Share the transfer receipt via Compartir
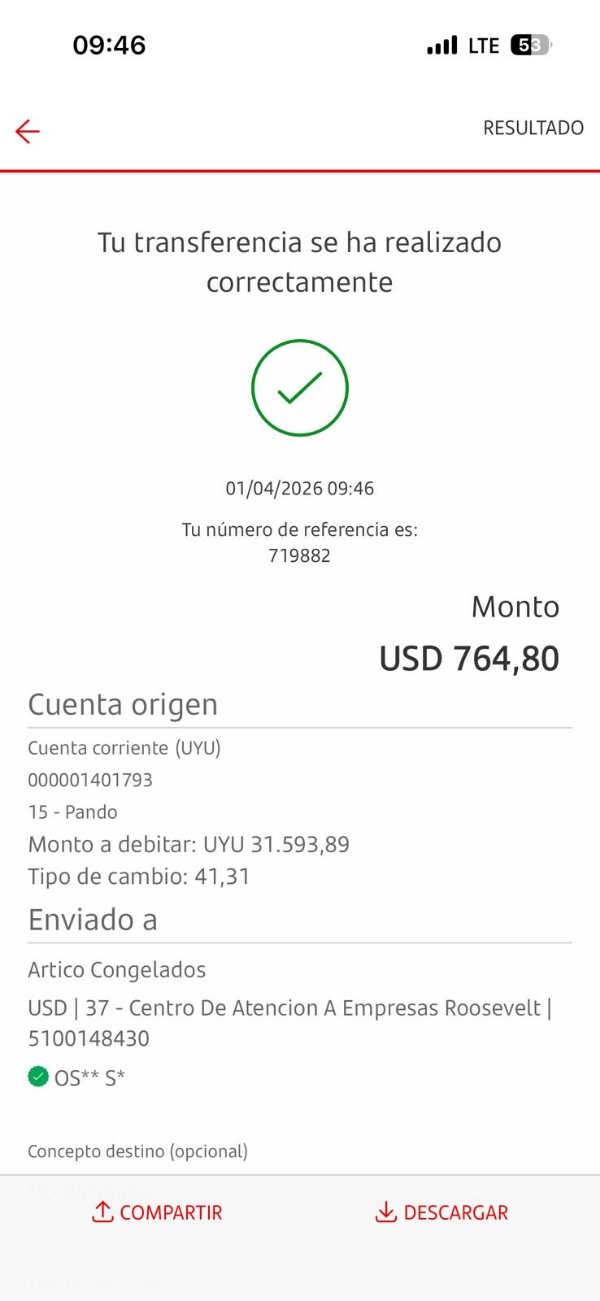This screenshot has width=600, height=1301. (157, 1213)
